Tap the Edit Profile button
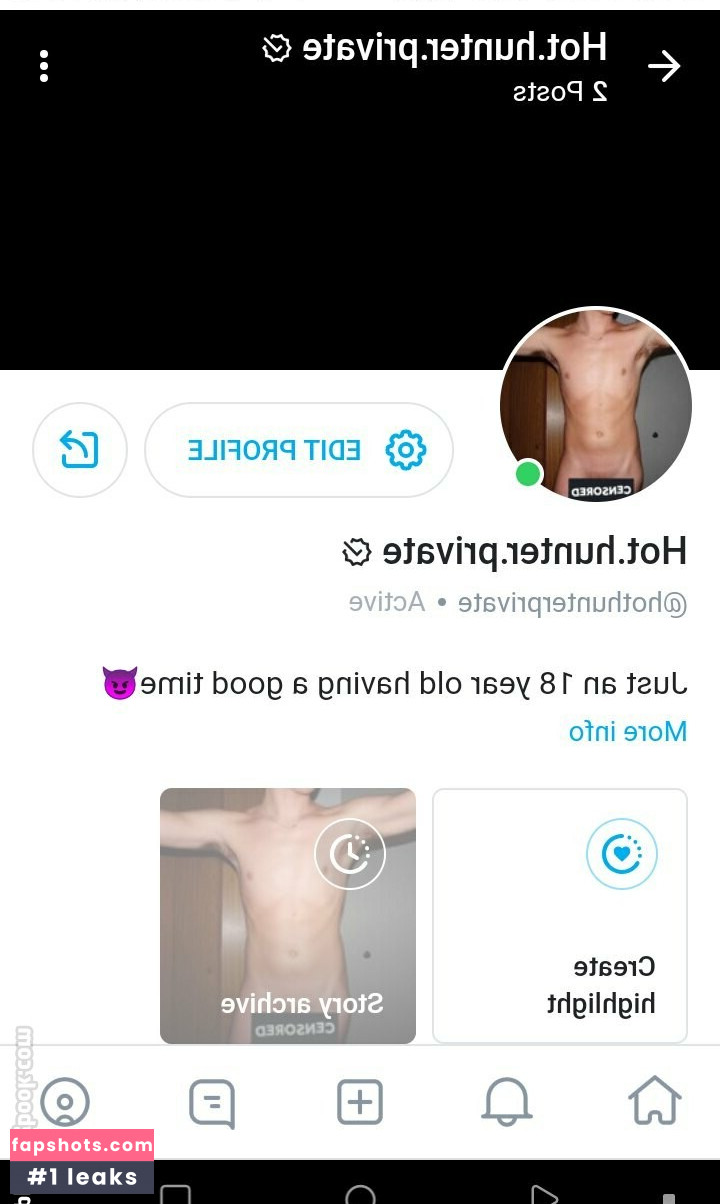 tap(298, 451)
